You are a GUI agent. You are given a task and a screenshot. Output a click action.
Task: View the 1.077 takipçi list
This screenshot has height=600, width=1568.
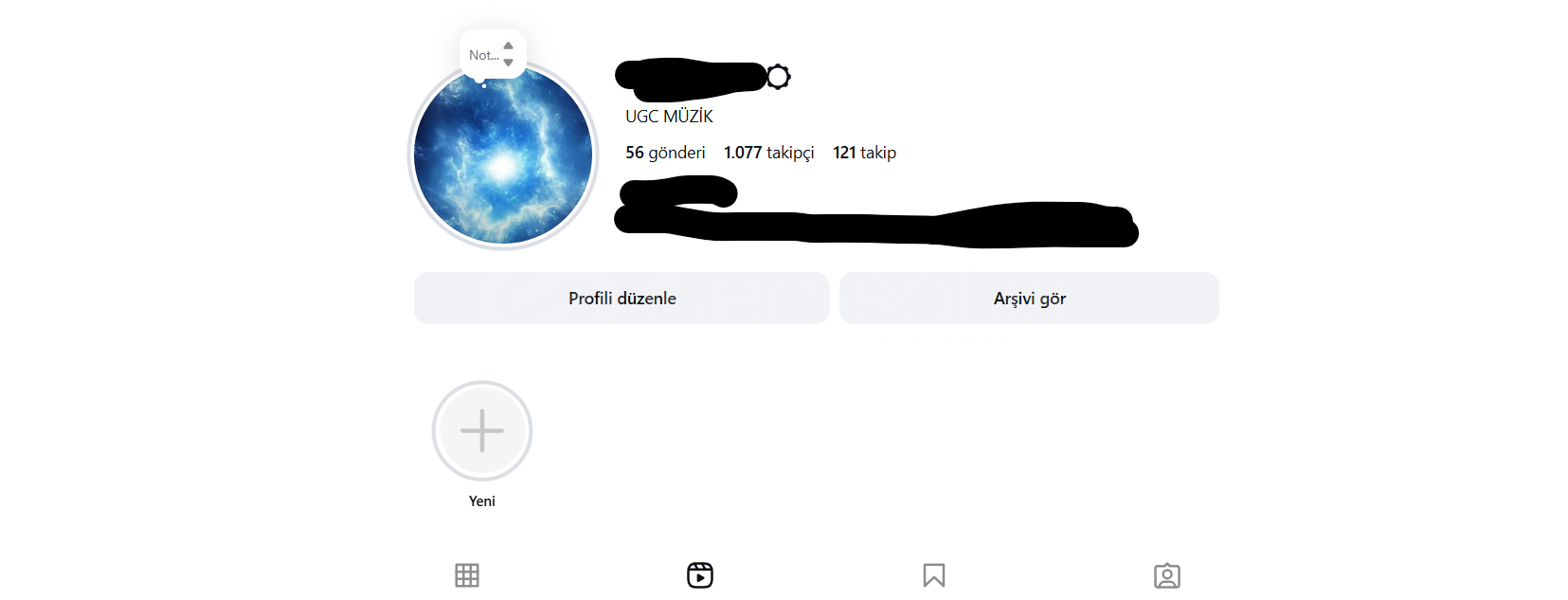(x=768, y=153)
